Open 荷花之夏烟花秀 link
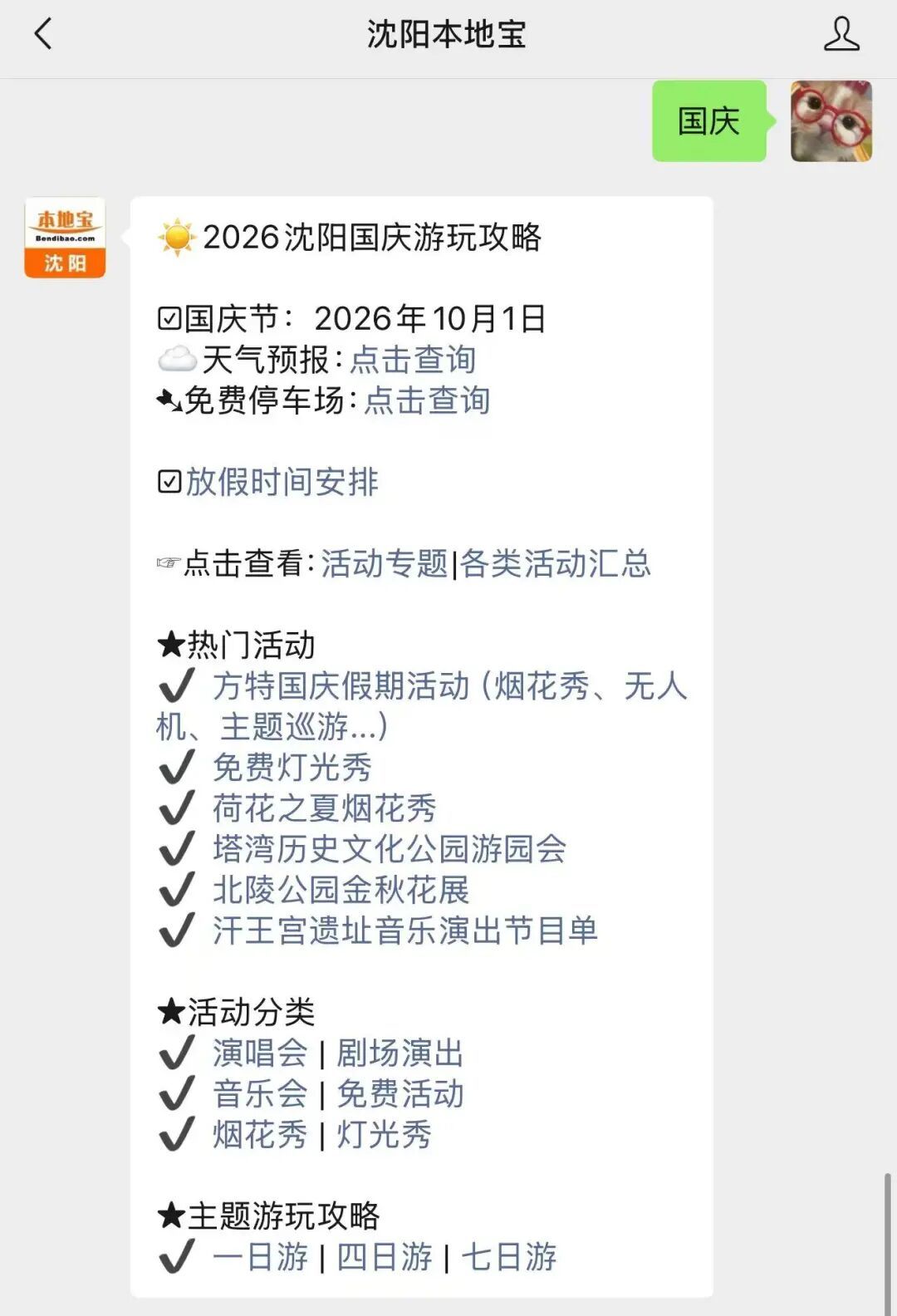 [x=325, y=808]
